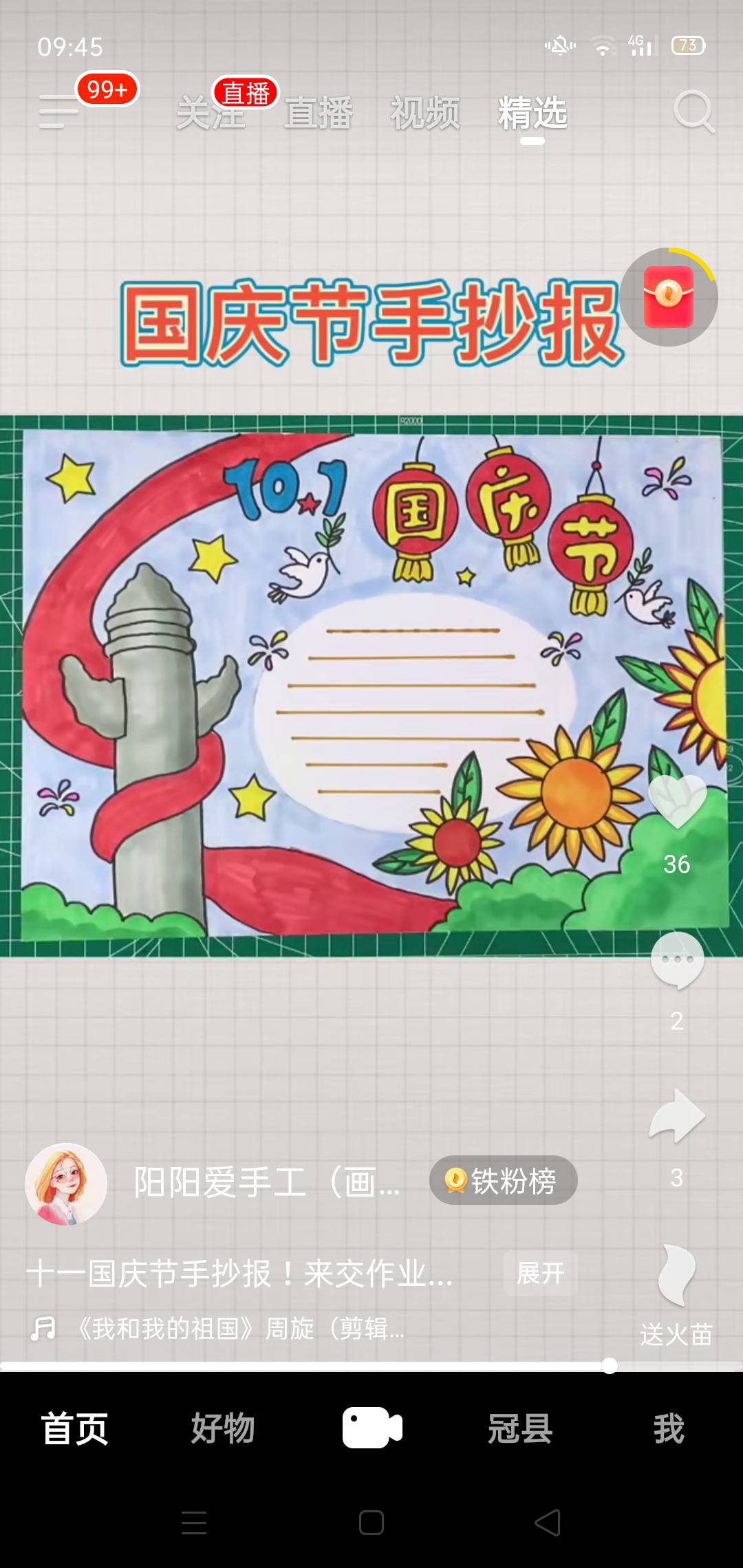Switch to the 关注 tab
Screen dimensions: 743x1568
[210, 113]
